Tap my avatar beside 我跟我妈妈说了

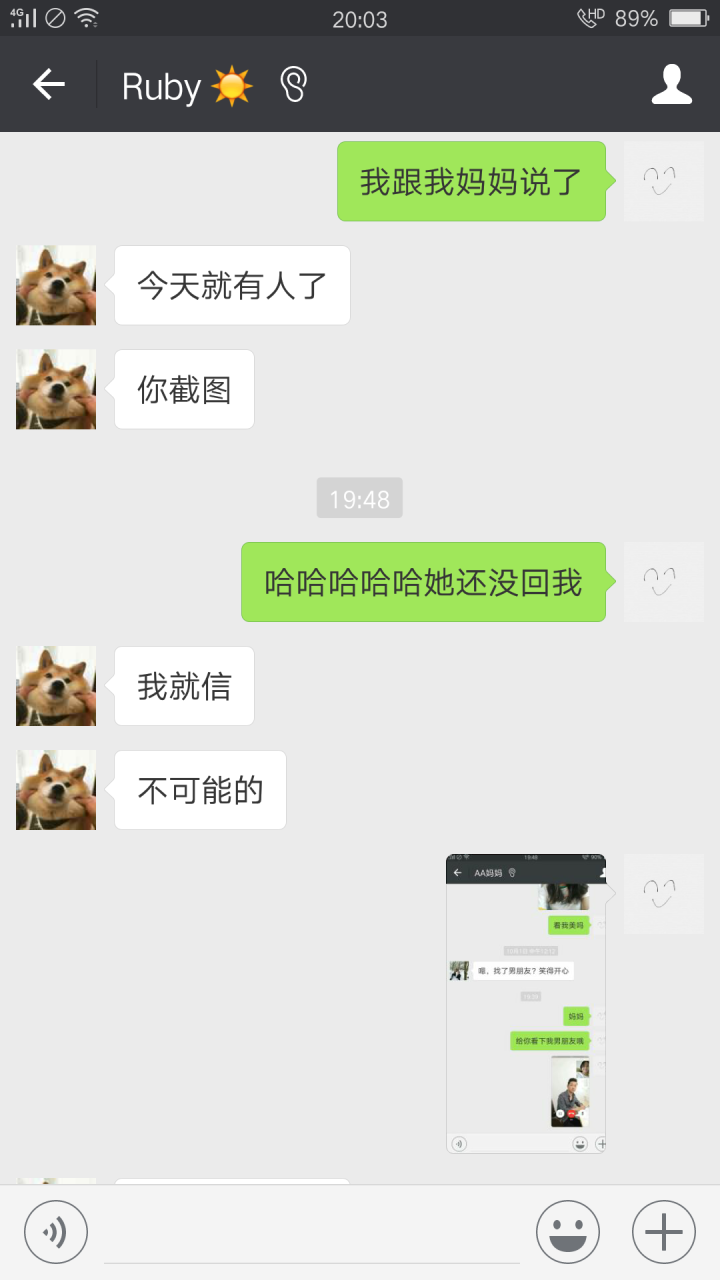point(663,181)
